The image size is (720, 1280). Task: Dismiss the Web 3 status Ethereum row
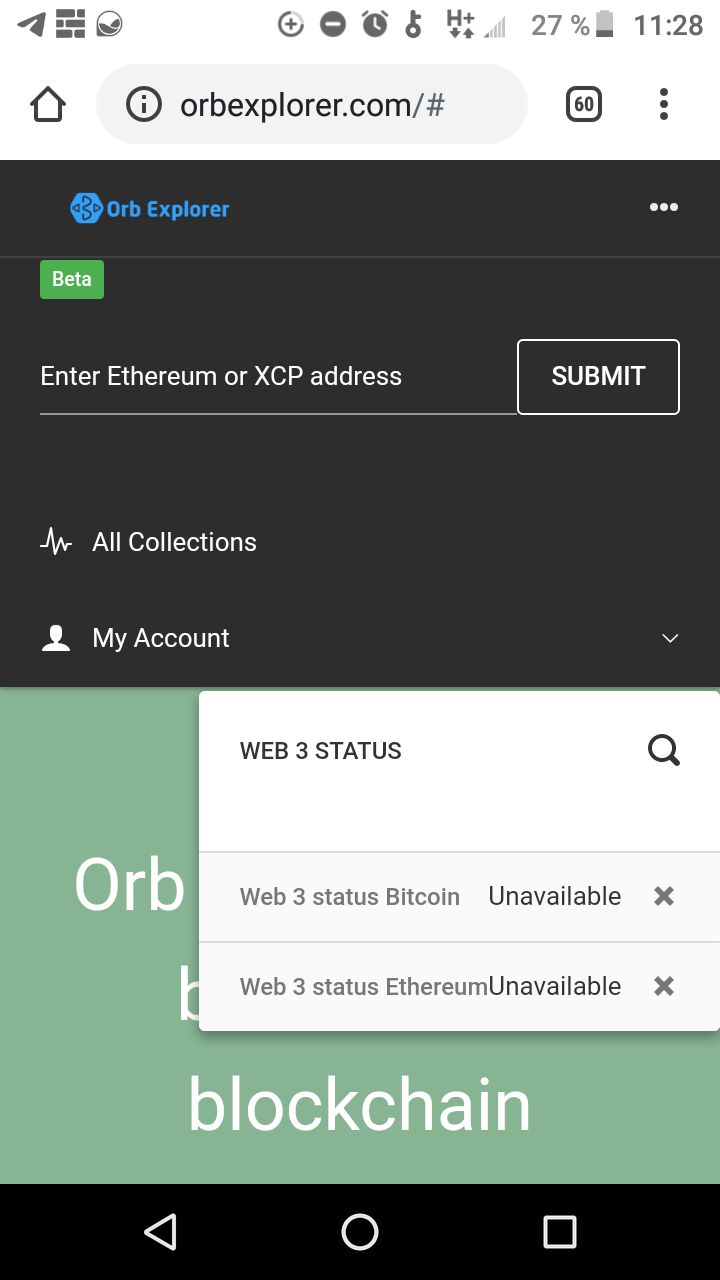click(664, 986)
